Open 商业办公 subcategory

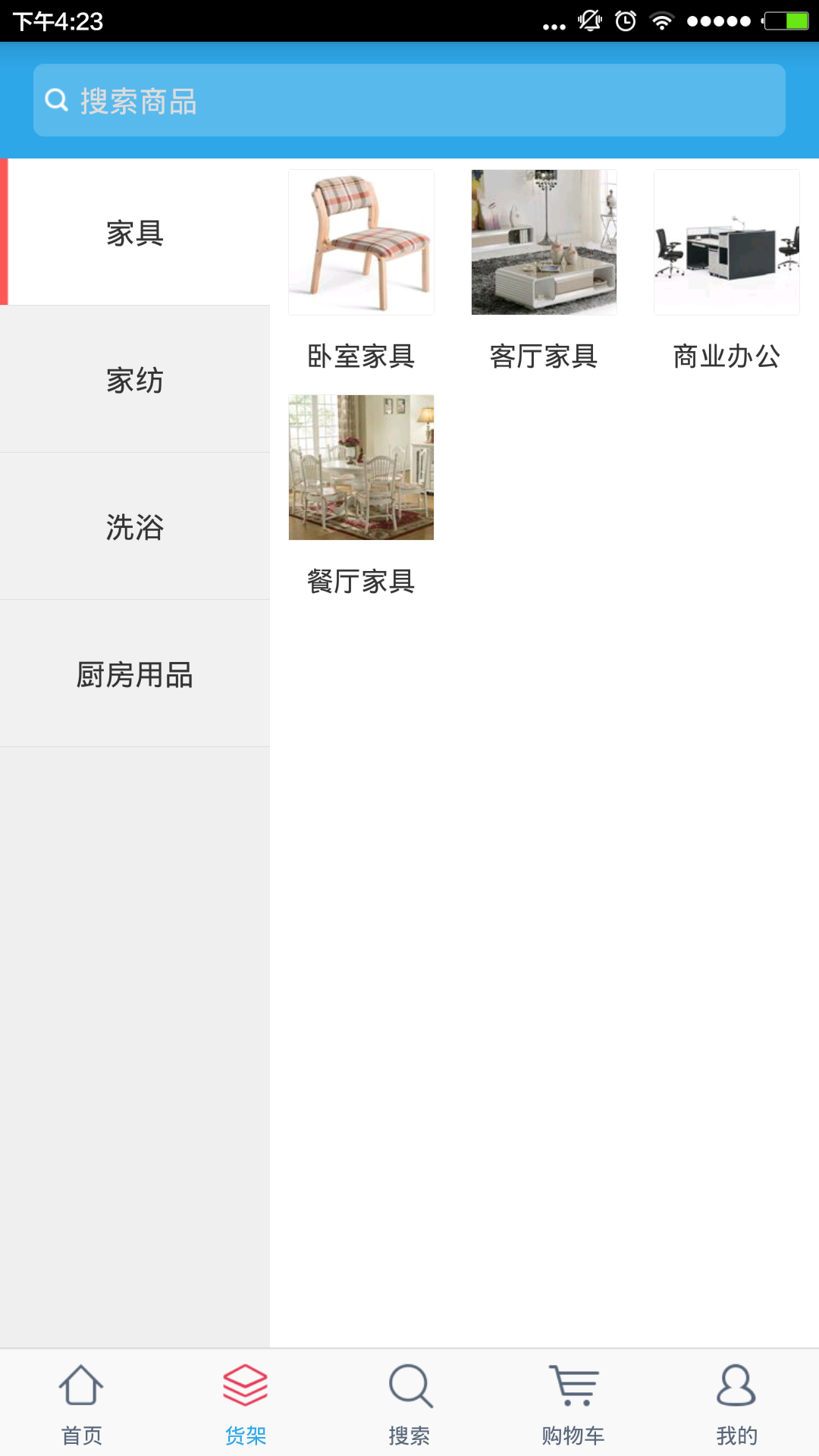(726, 356)
